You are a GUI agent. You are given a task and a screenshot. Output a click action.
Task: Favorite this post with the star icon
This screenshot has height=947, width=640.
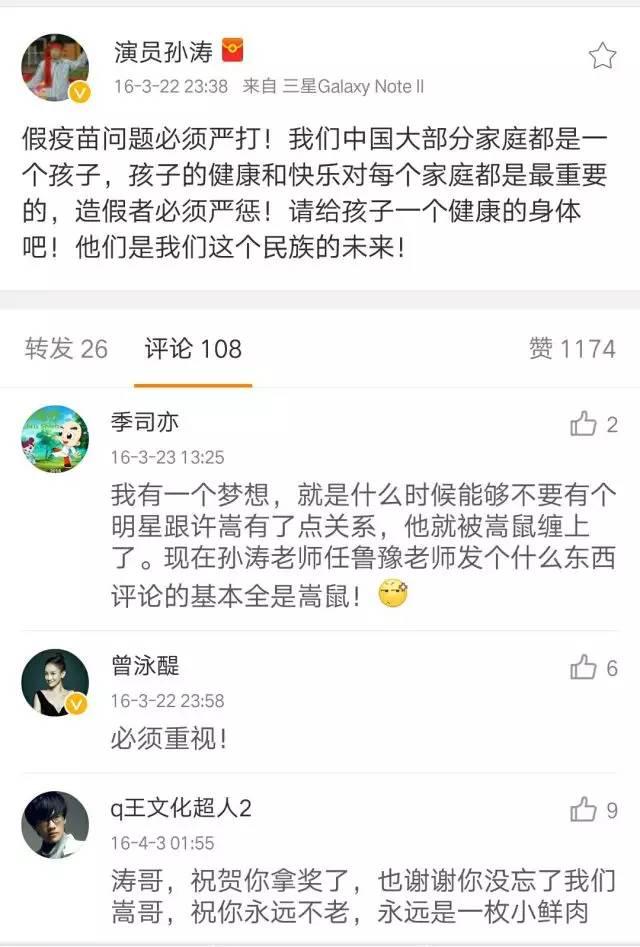coord(602,56)
